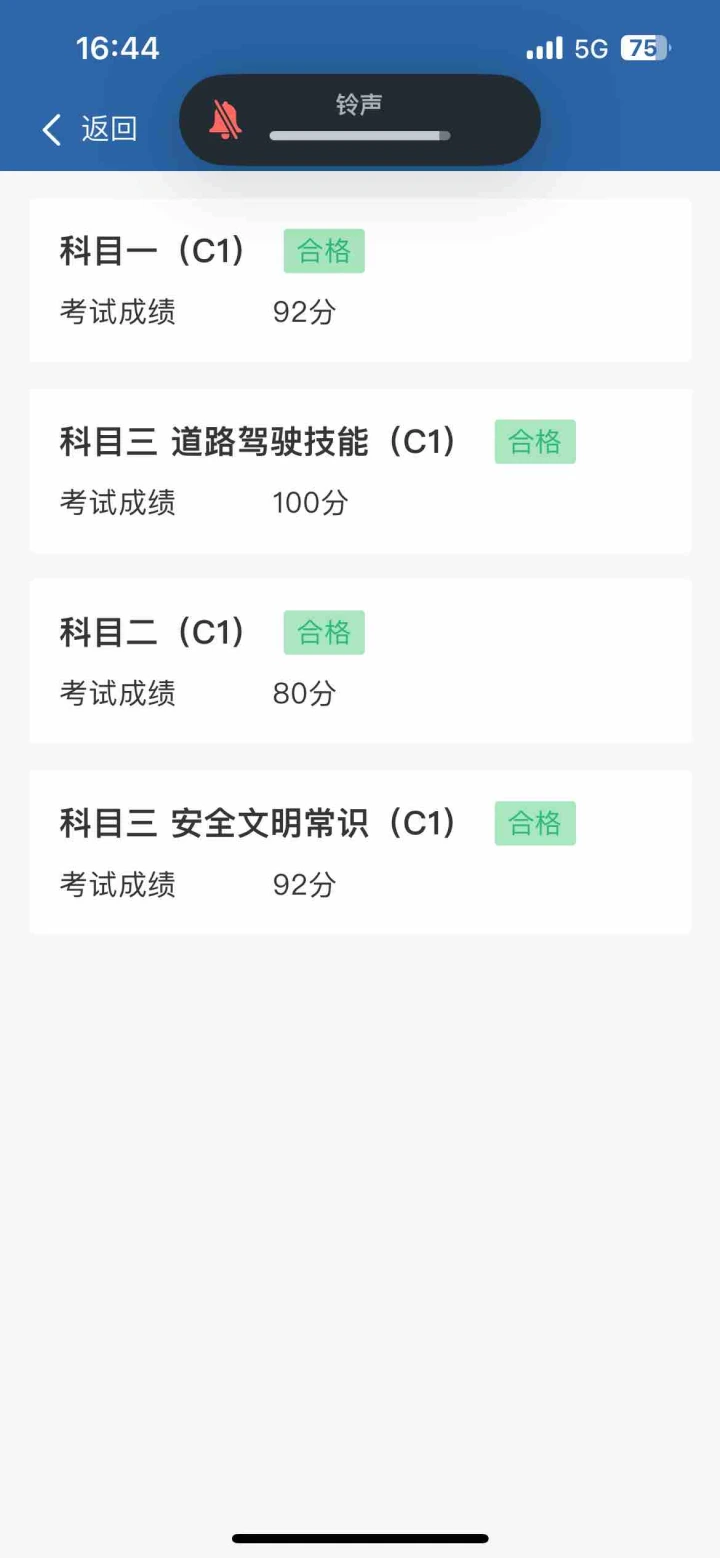Open the 科目一 (C1) score card
The width and height of the screenshot is (720, 1558).
[x=360, y=280]
